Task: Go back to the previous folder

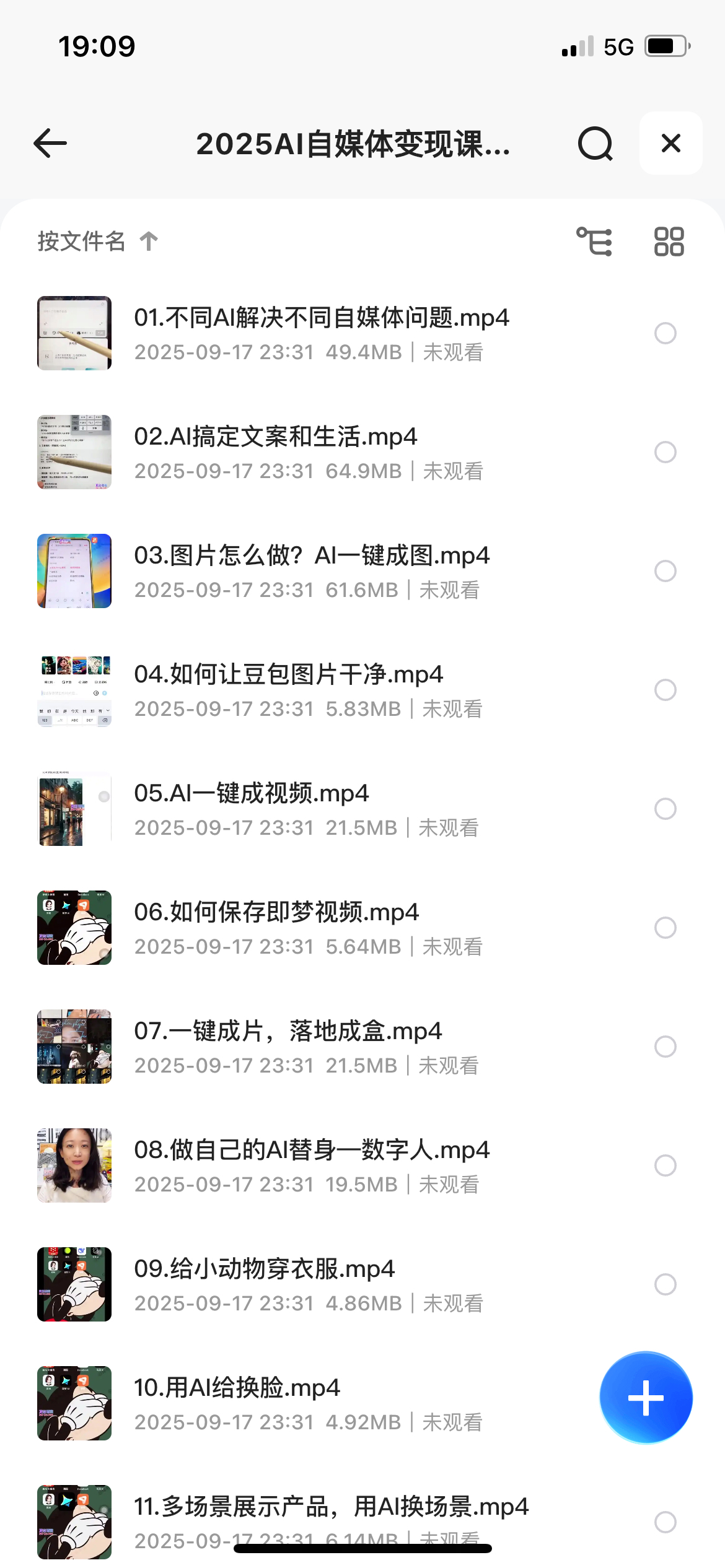Action: pos(50,144)
